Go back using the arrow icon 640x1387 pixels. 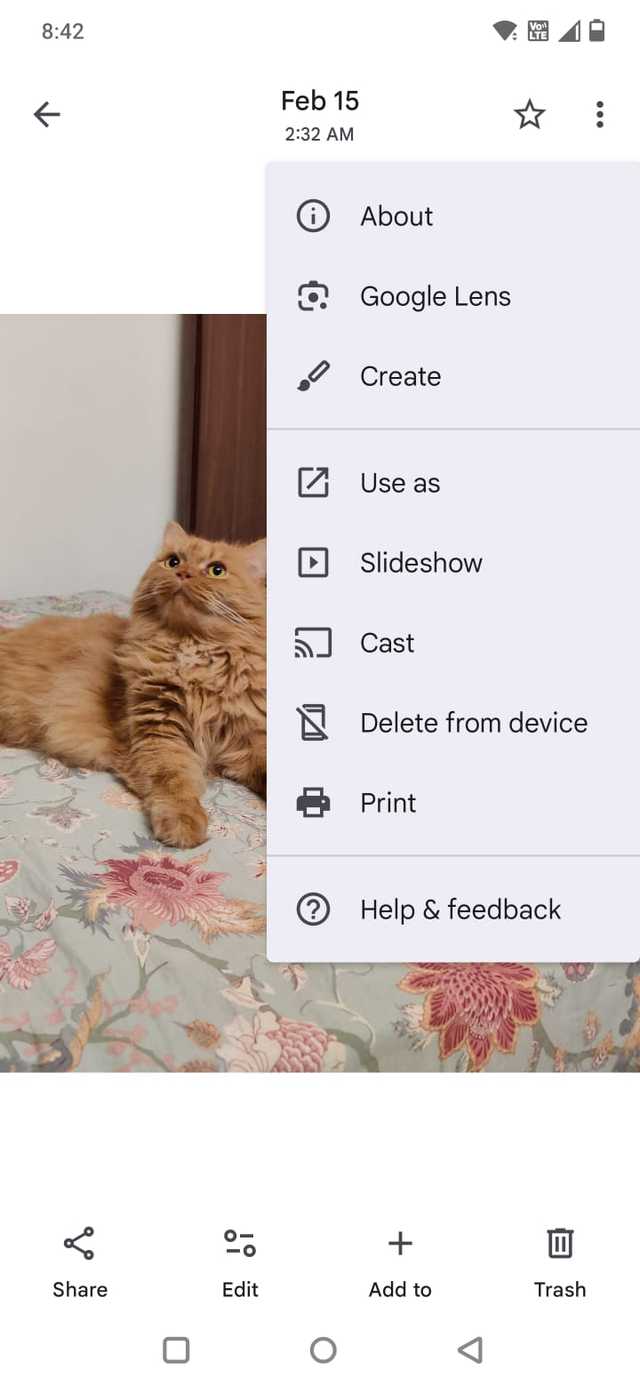(x=47, y=115)
